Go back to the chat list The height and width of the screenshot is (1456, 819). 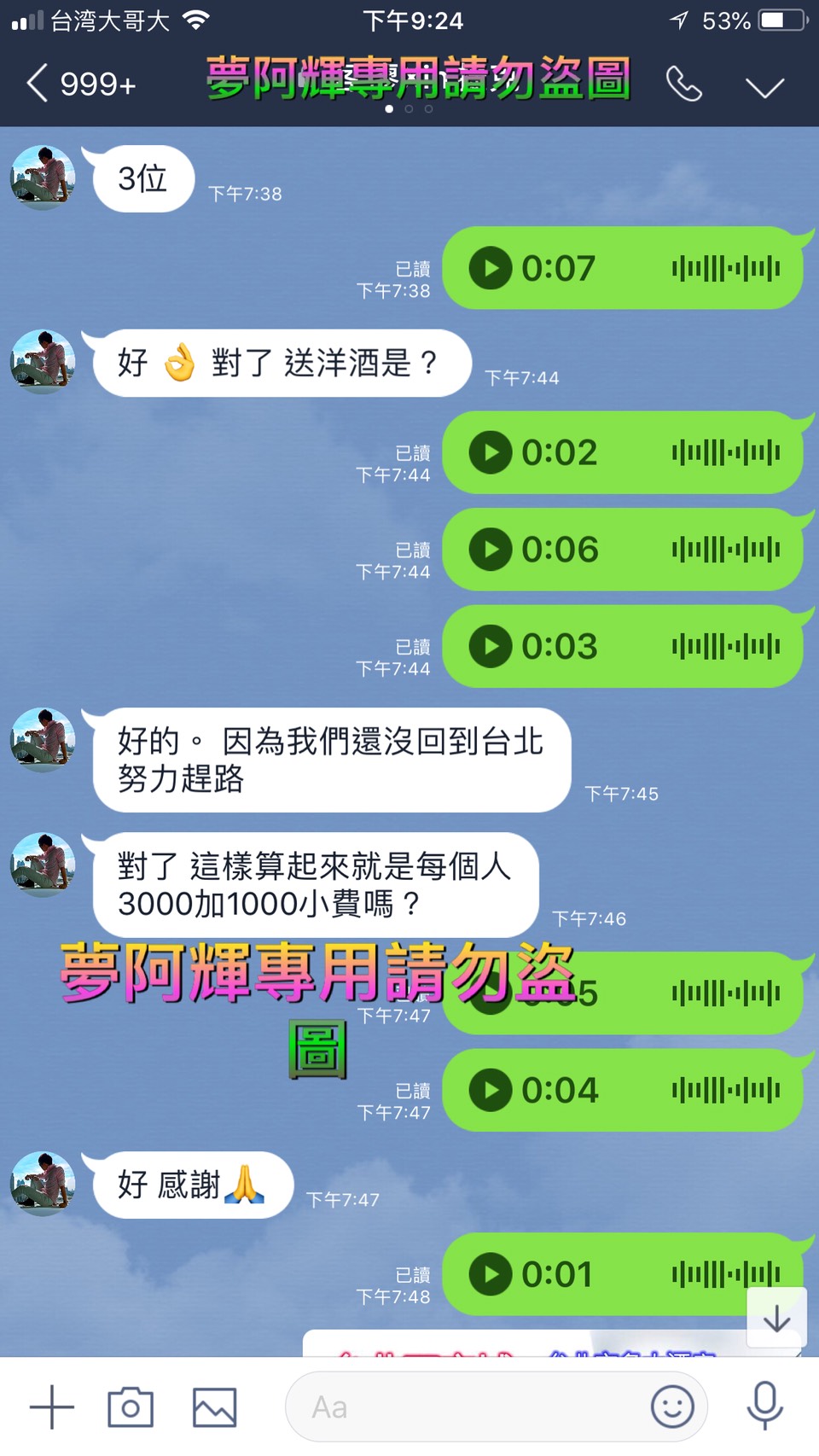[x=38, y=84]
